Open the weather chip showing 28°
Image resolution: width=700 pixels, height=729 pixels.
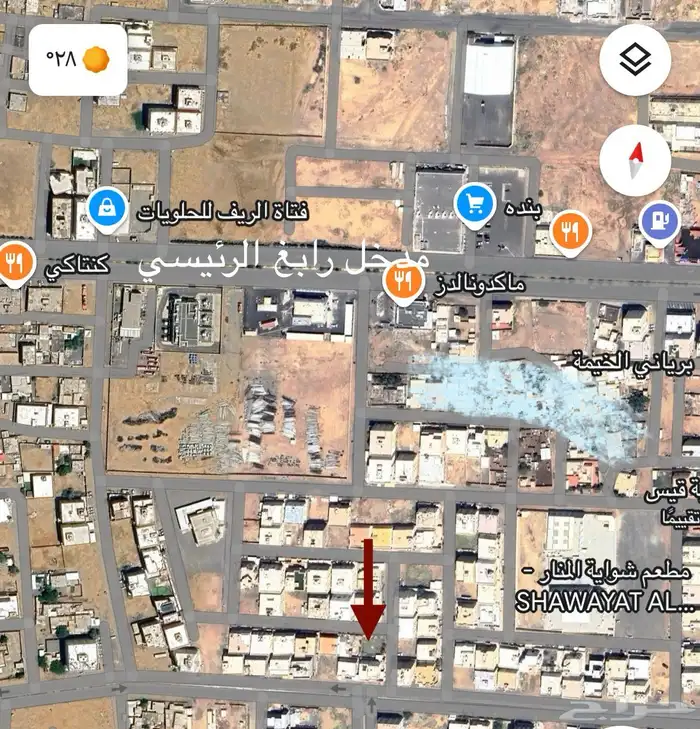coord(77,59)
